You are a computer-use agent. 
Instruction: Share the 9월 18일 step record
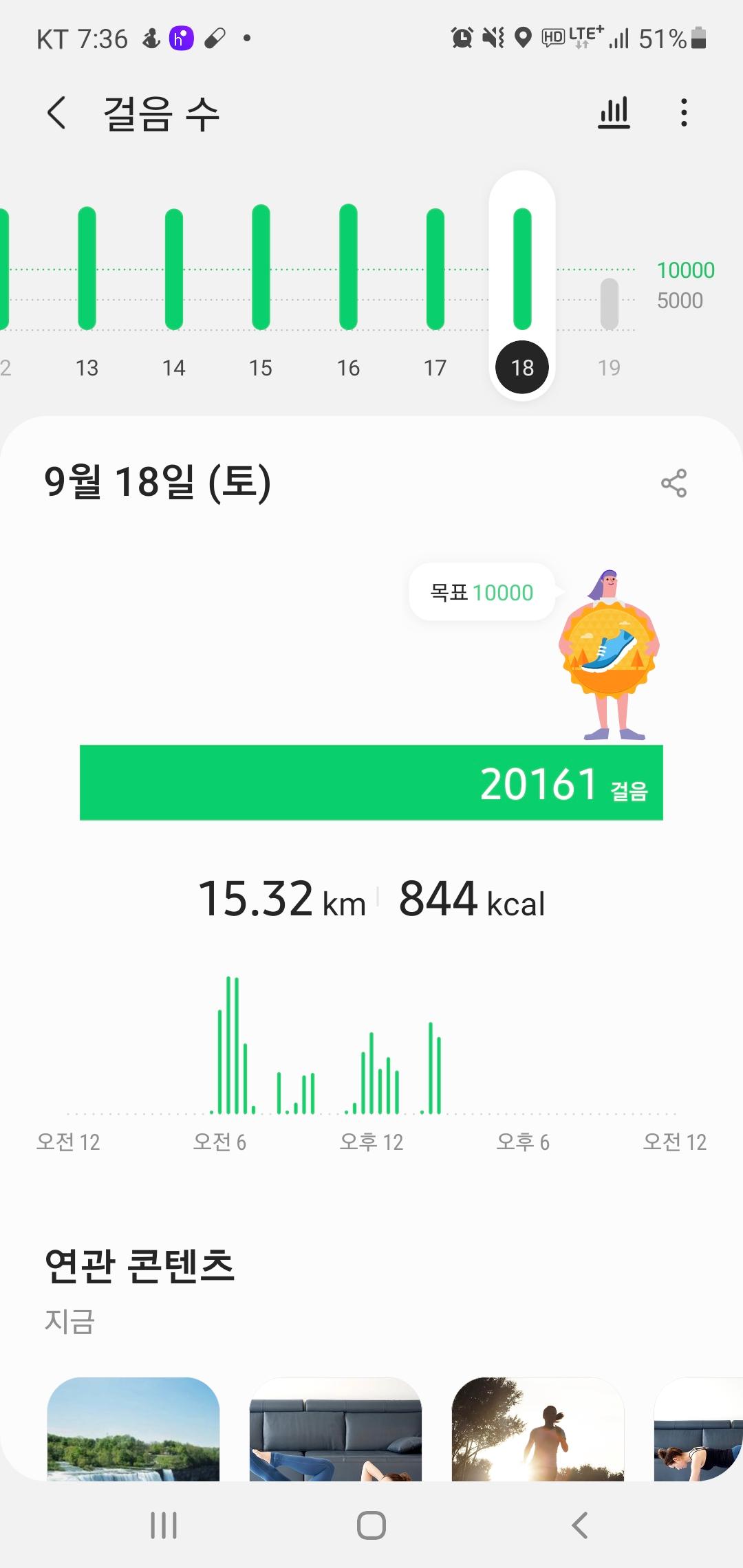pyautogui.click(x=674, y=483)
